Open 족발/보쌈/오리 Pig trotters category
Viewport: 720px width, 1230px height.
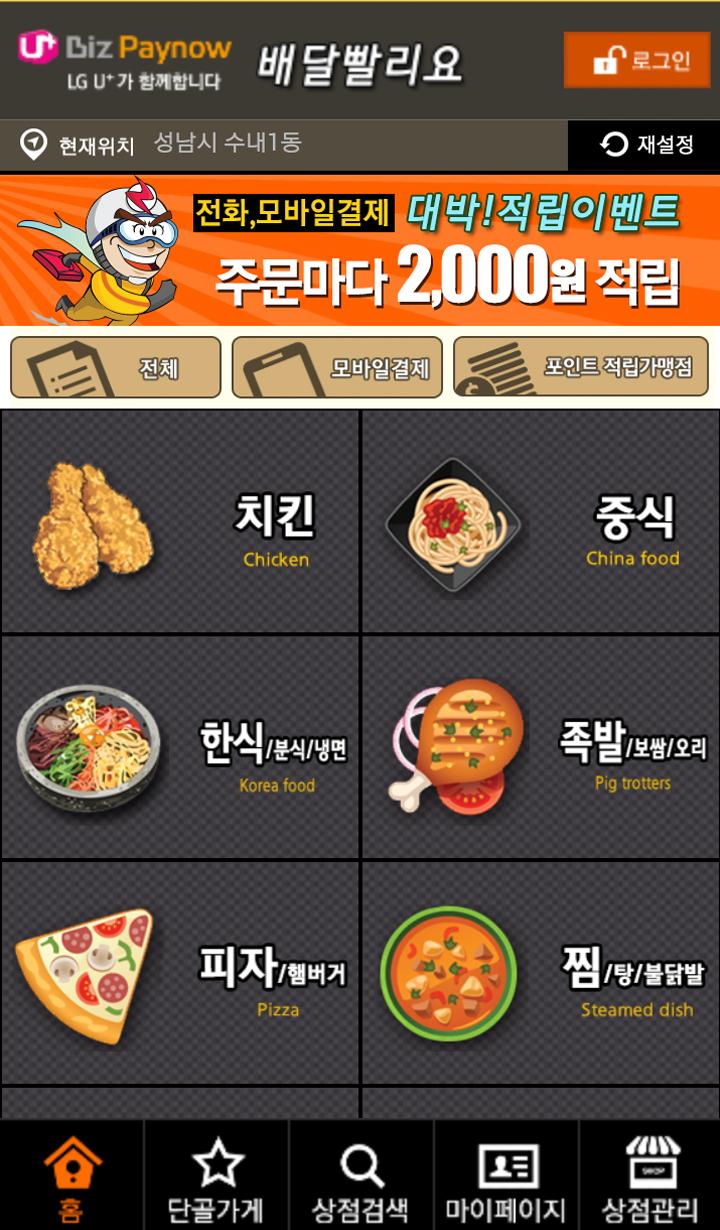click(540, 747)
